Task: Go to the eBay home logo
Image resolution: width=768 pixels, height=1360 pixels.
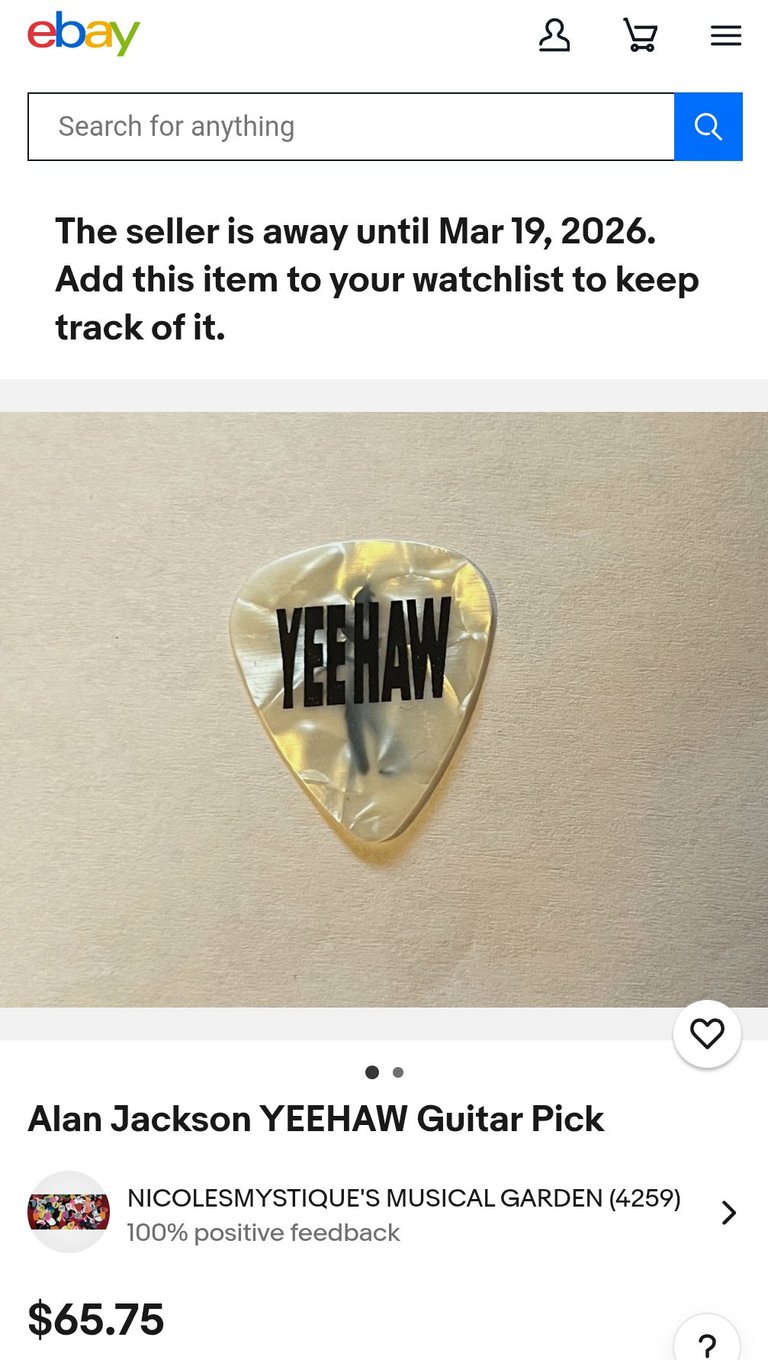Action: [83, 35]
